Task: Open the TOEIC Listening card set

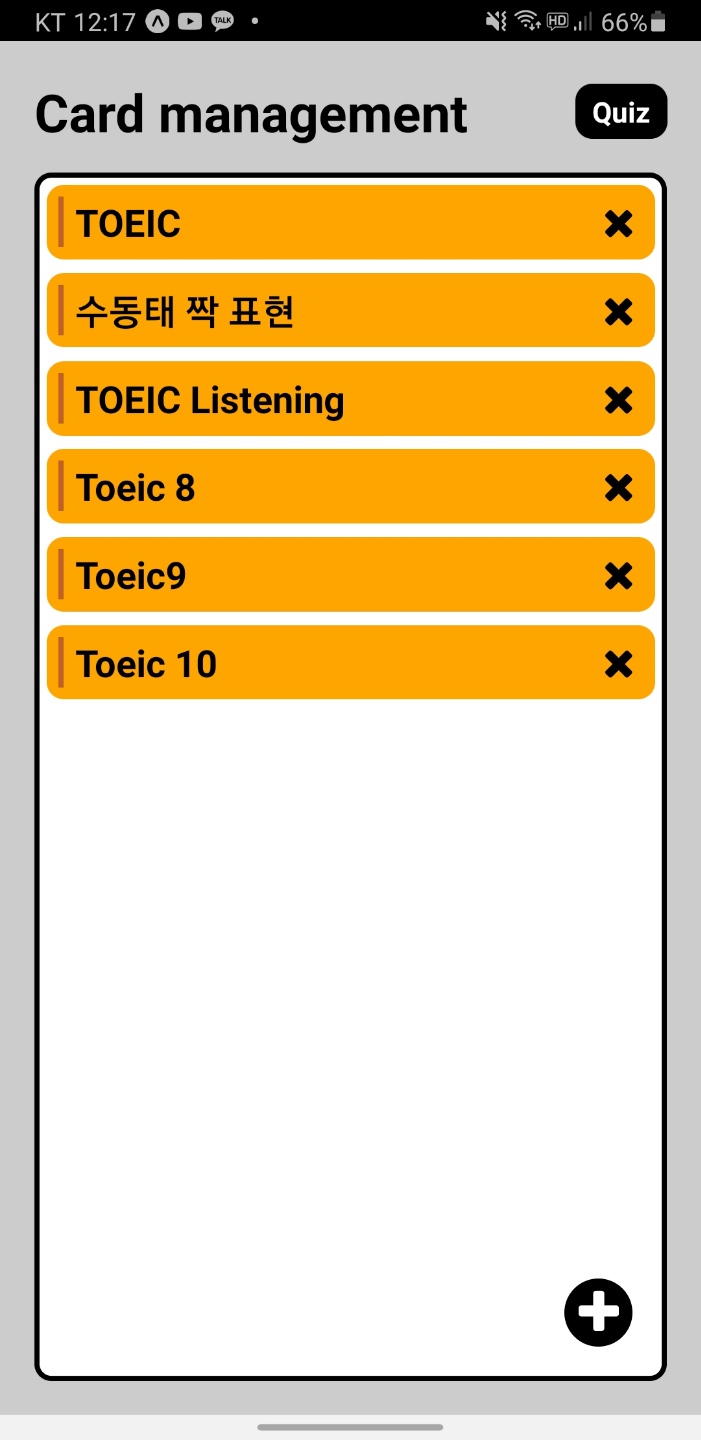Action: coord(300,399)
